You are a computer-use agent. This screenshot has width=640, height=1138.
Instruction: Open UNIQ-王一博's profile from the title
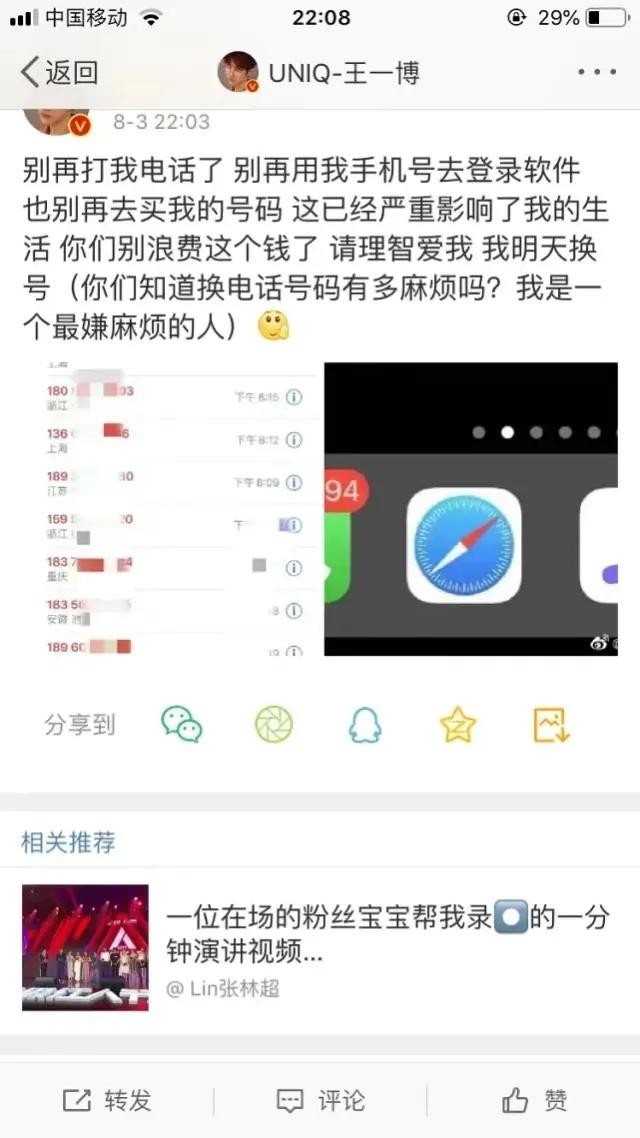coord(320,72)
